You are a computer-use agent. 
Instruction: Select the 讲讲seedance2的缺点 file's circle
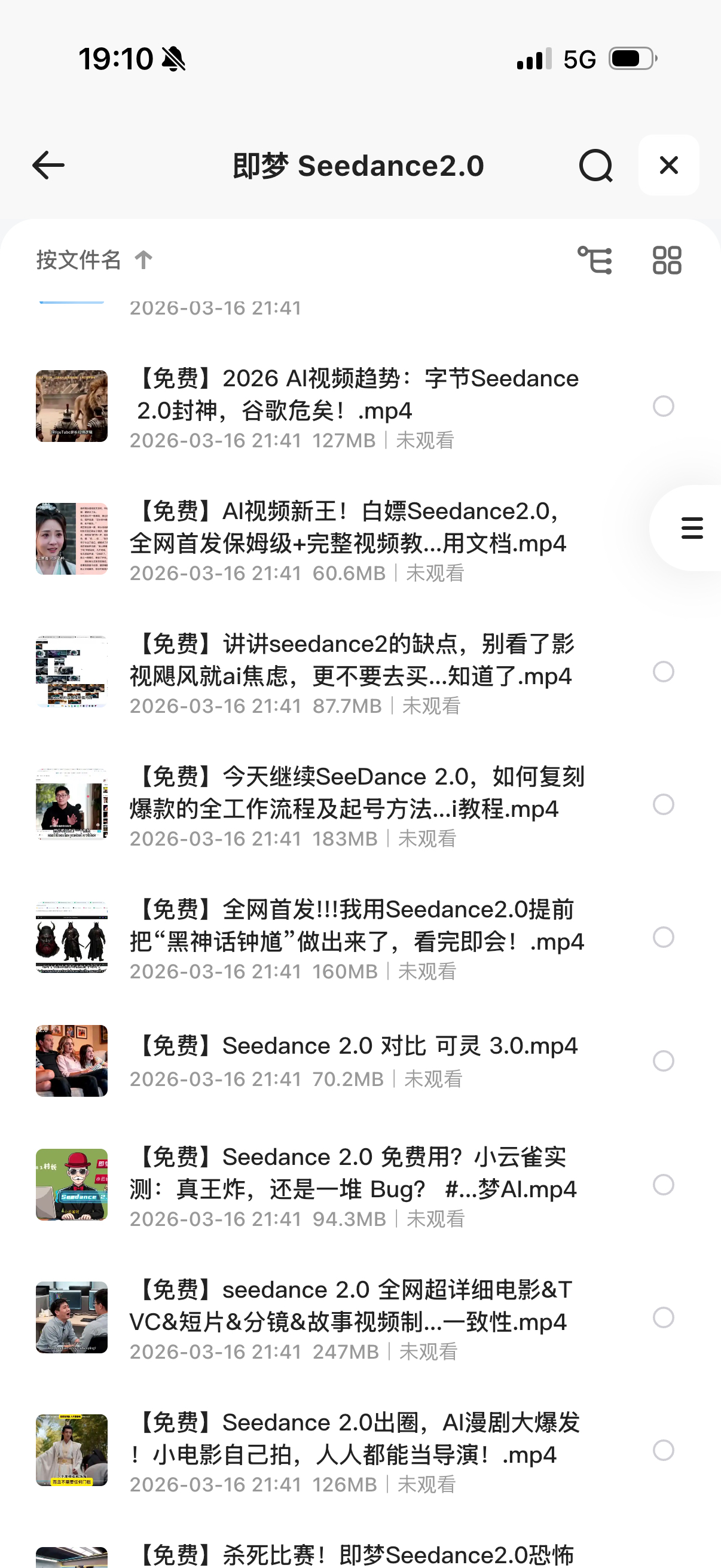(x=663, y=672)
